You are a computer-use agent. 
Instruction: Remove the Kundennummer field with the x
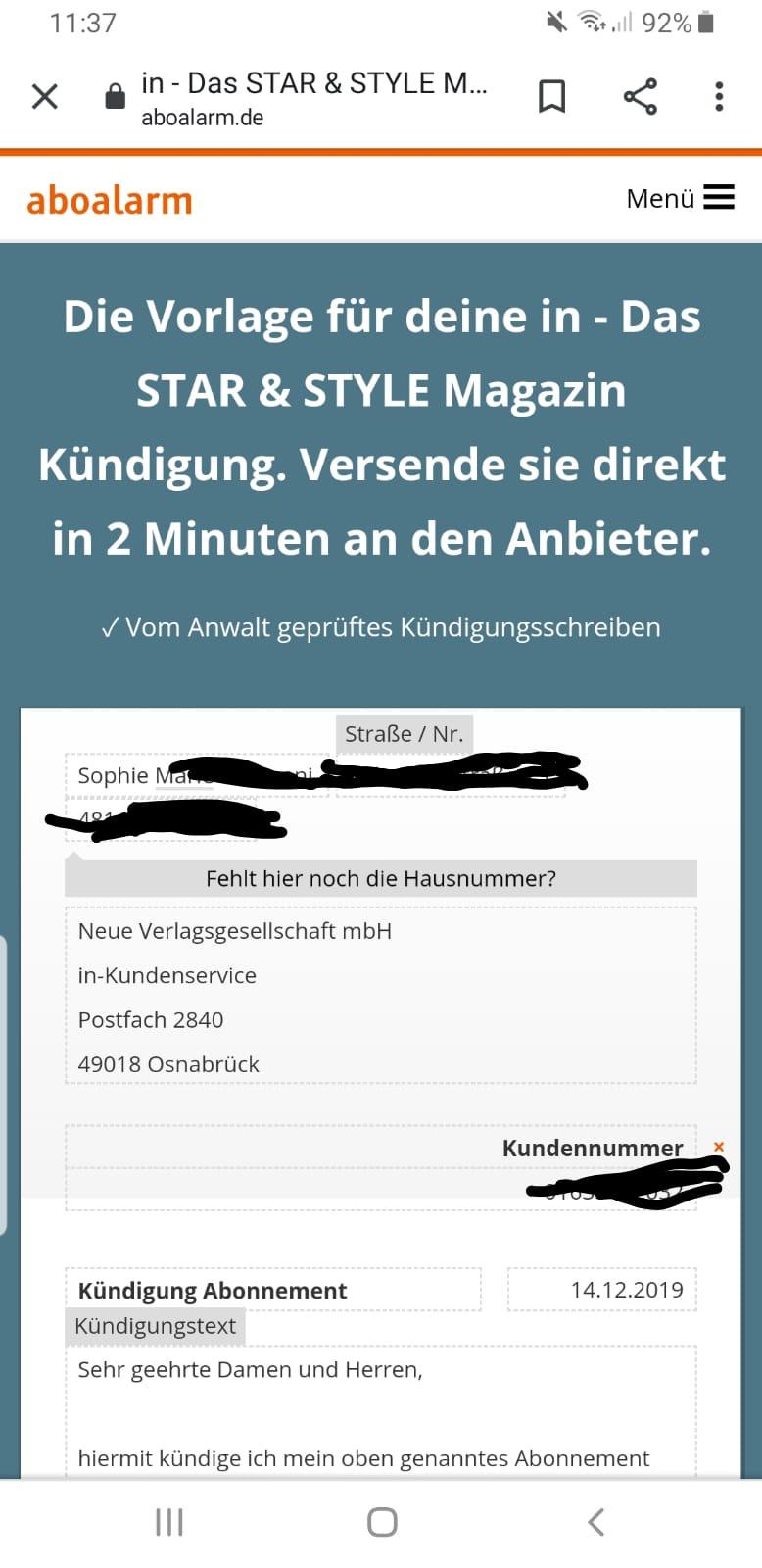point(719,1146)
